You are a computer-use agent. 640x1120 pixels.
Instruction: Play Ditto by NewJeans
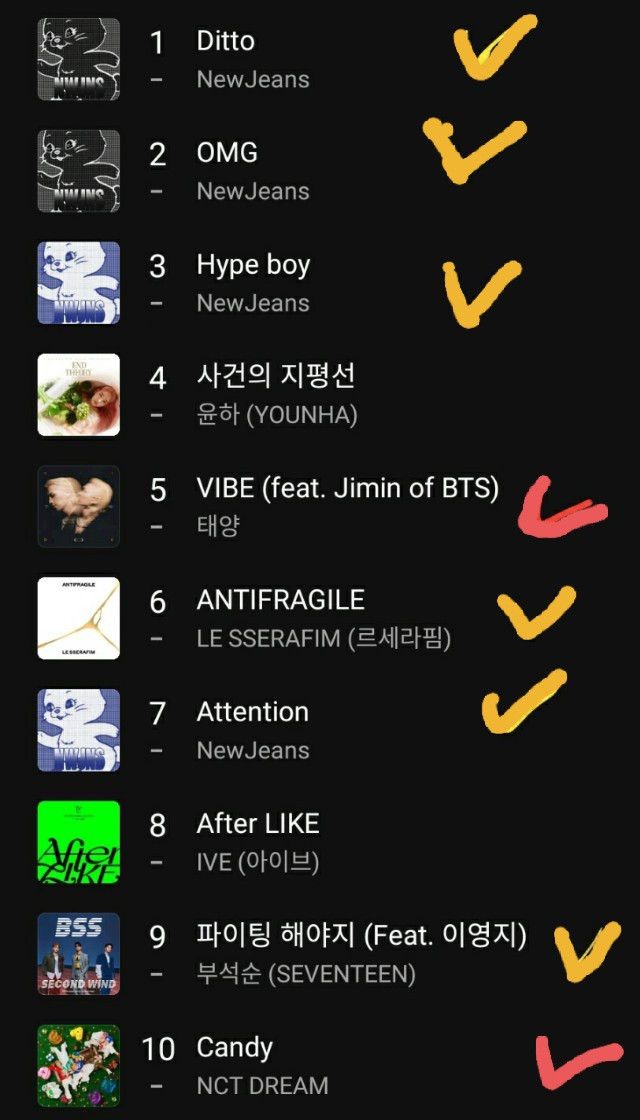coord(226,42)
